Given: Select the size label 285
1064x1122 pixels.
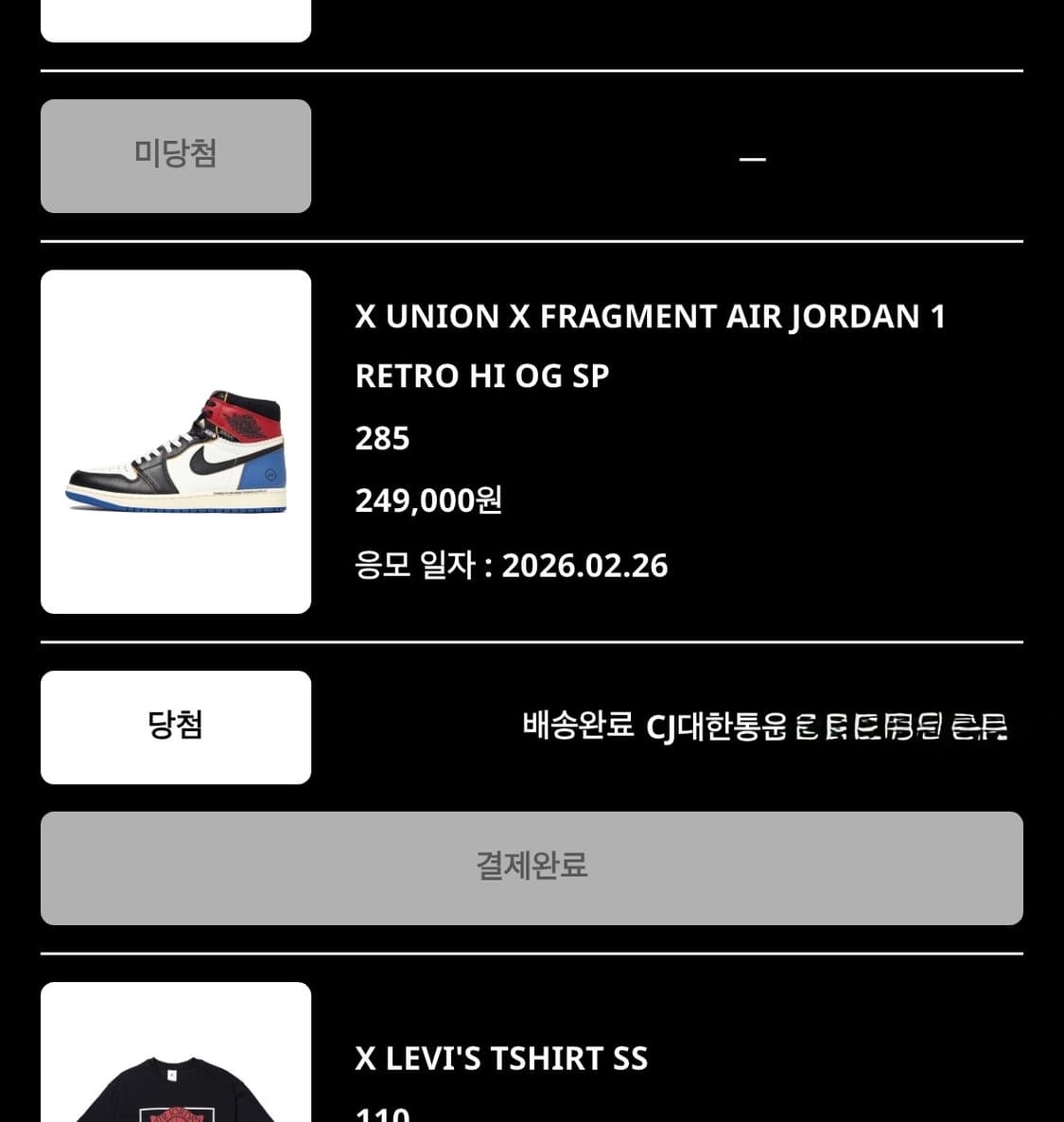Looking at the screenshot, I should pos(381,437).
